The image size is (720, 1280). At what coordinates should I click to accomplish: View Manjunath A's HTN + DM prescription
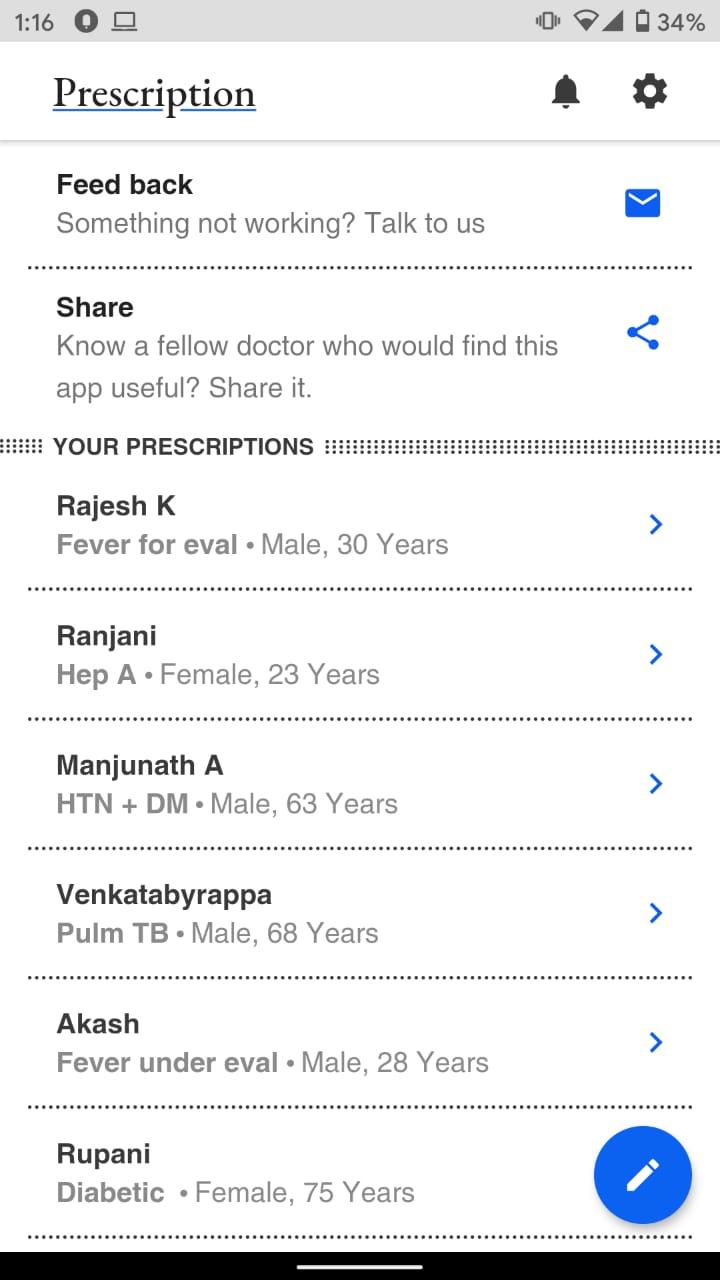pyautogui.click(x=360, y=784)
